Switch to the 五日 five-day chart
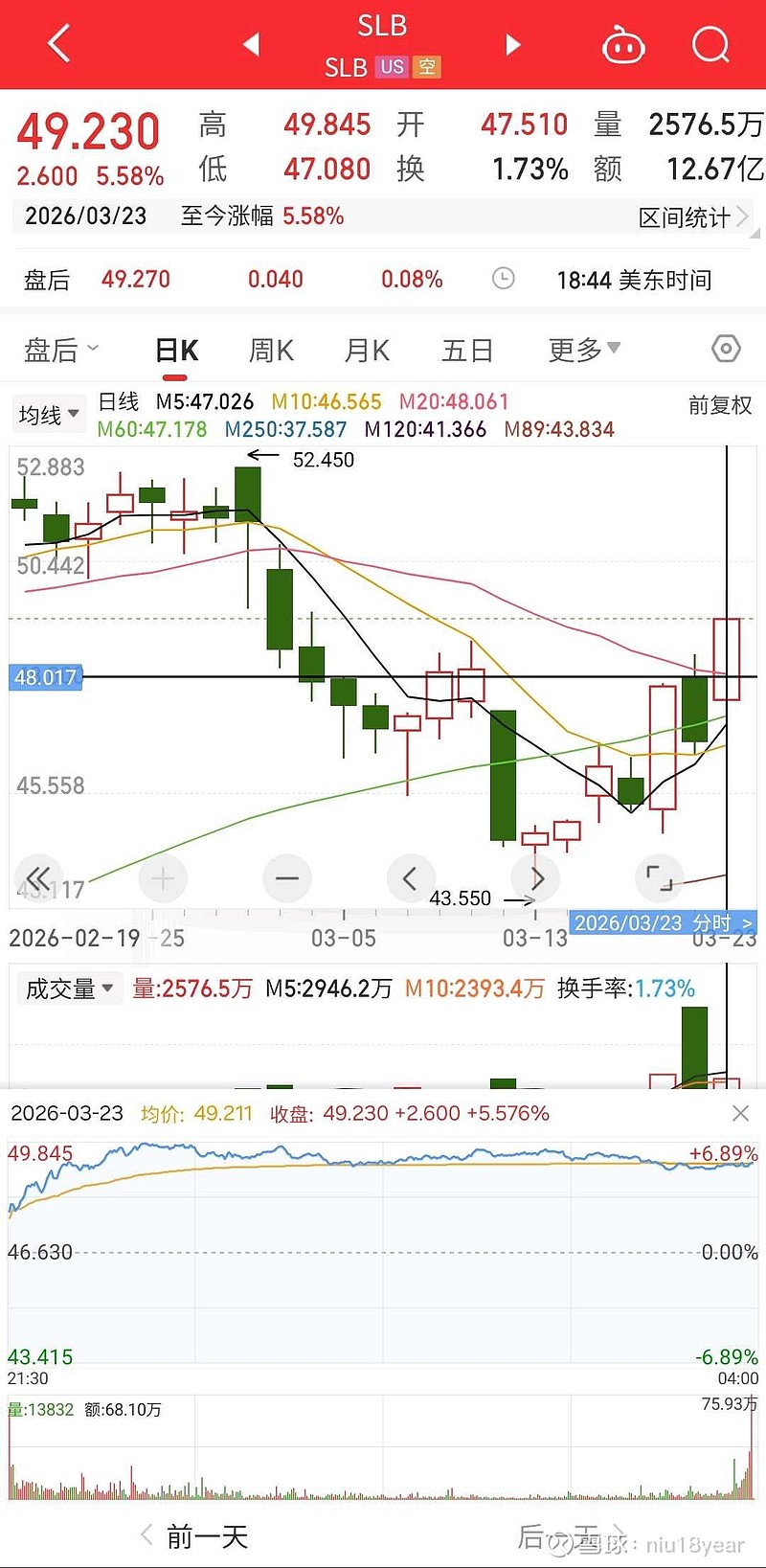Screen dimensions: 766x1568 pyautogui.click(x=466, y=351)
